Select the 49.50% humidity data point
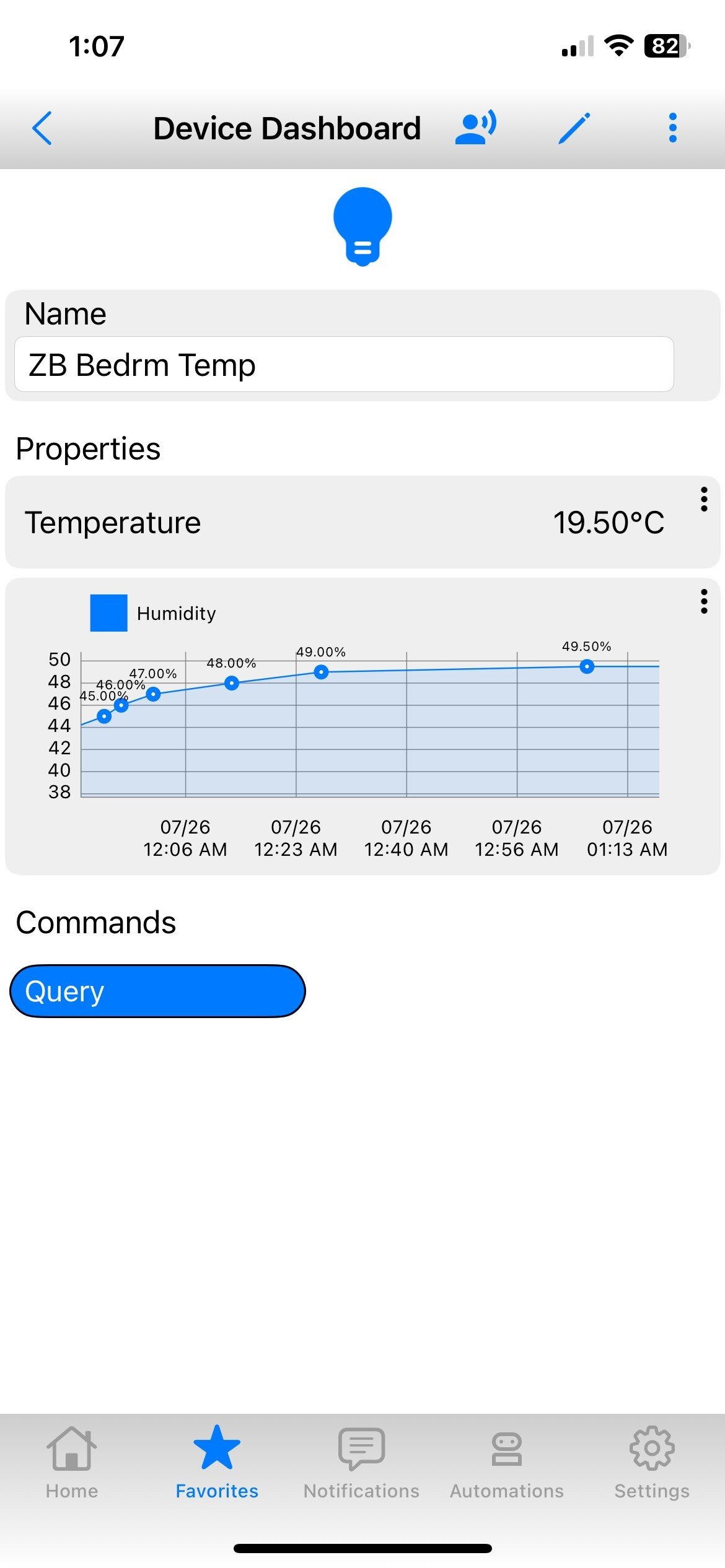Screen dimensions: 725x1568 [x=587, y=666]
